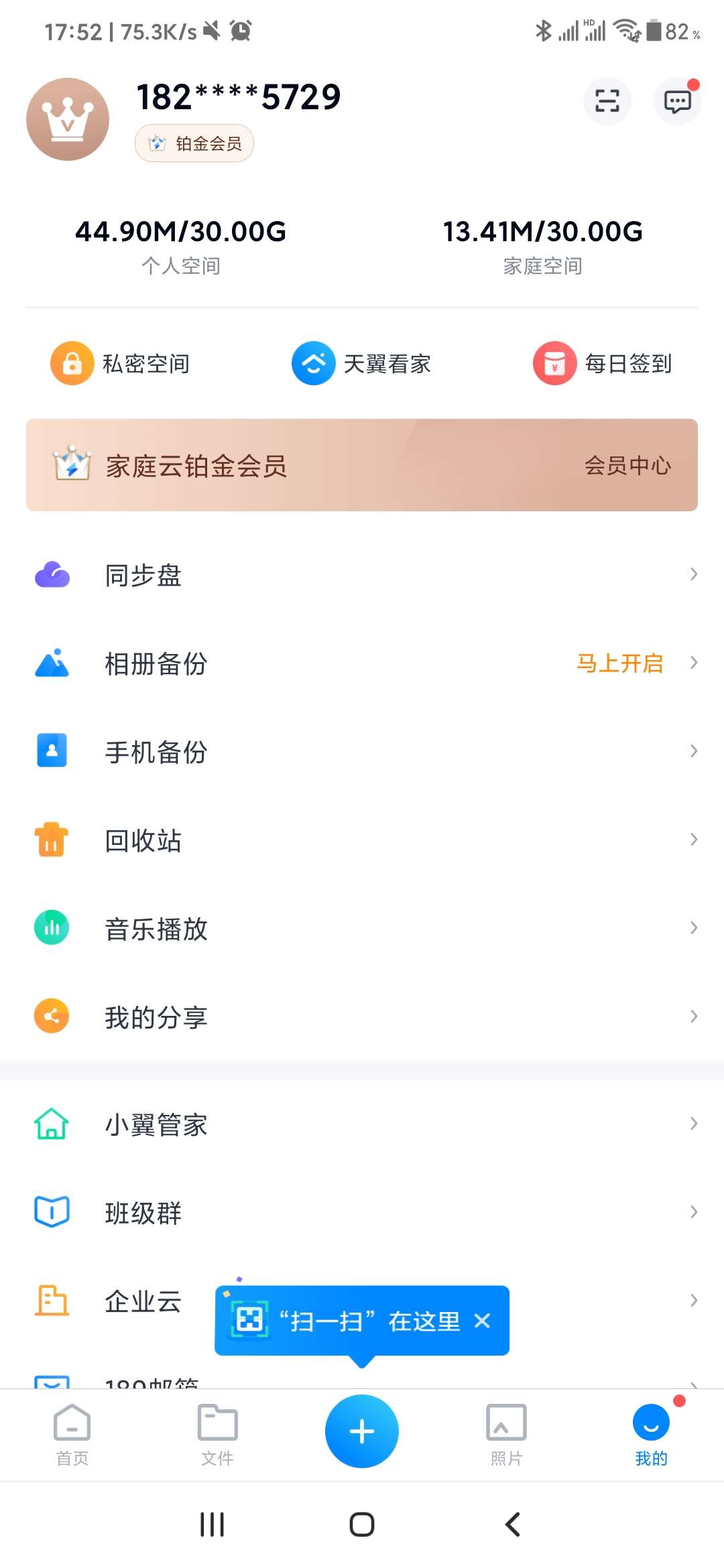
Task: Switch to the 首页 tab
Action: (72, 1435)
